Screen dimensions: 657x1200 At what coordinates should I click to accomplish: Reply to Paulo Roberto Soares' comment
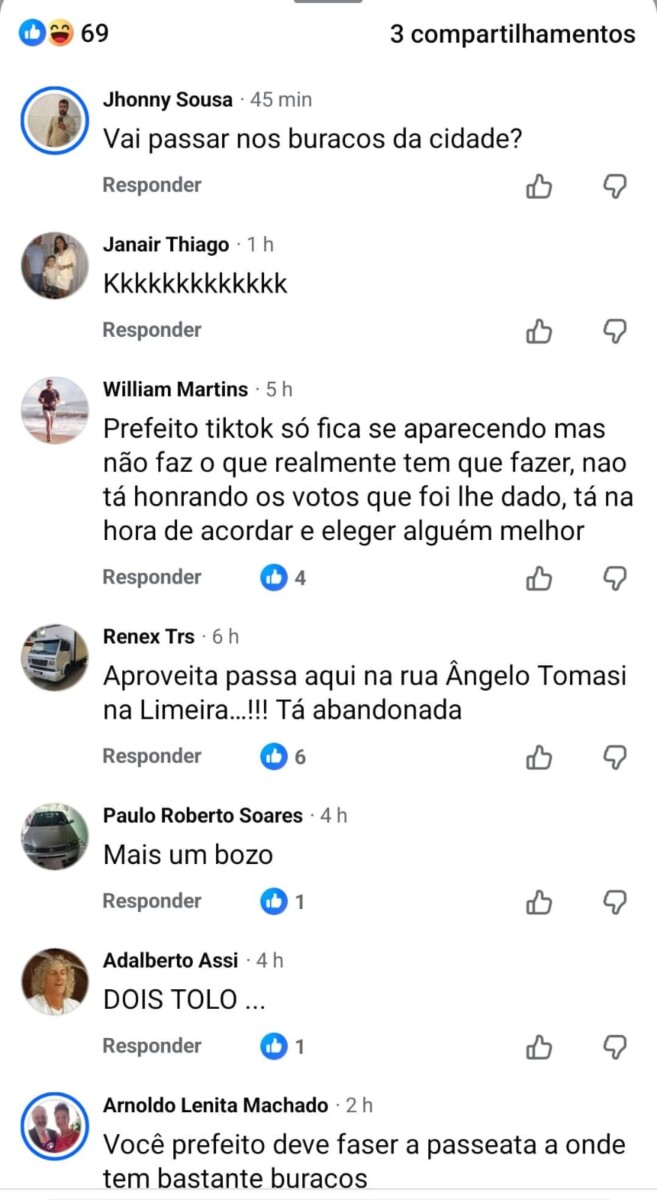(x=152, y=901)
